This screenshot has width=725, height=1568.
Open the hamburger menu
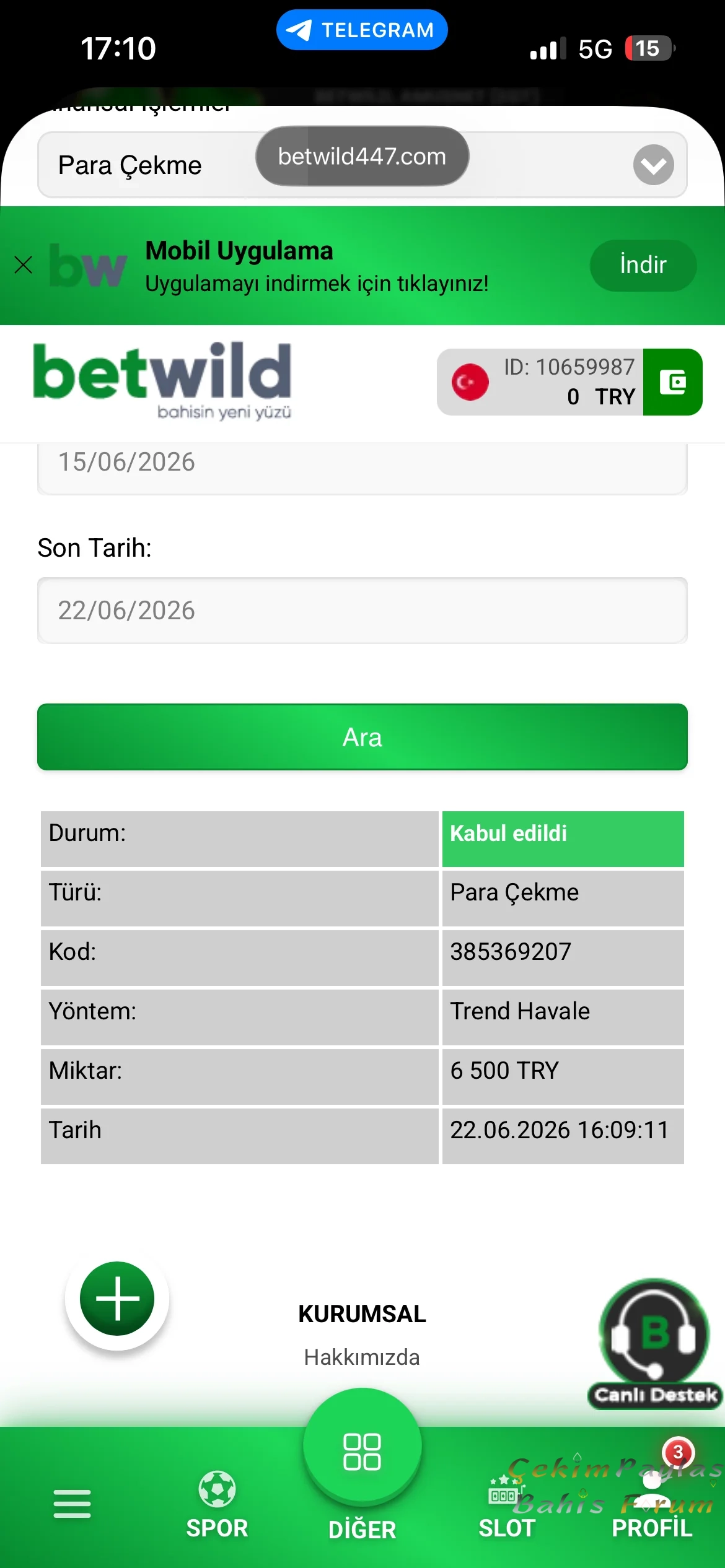coord(72,1504)
